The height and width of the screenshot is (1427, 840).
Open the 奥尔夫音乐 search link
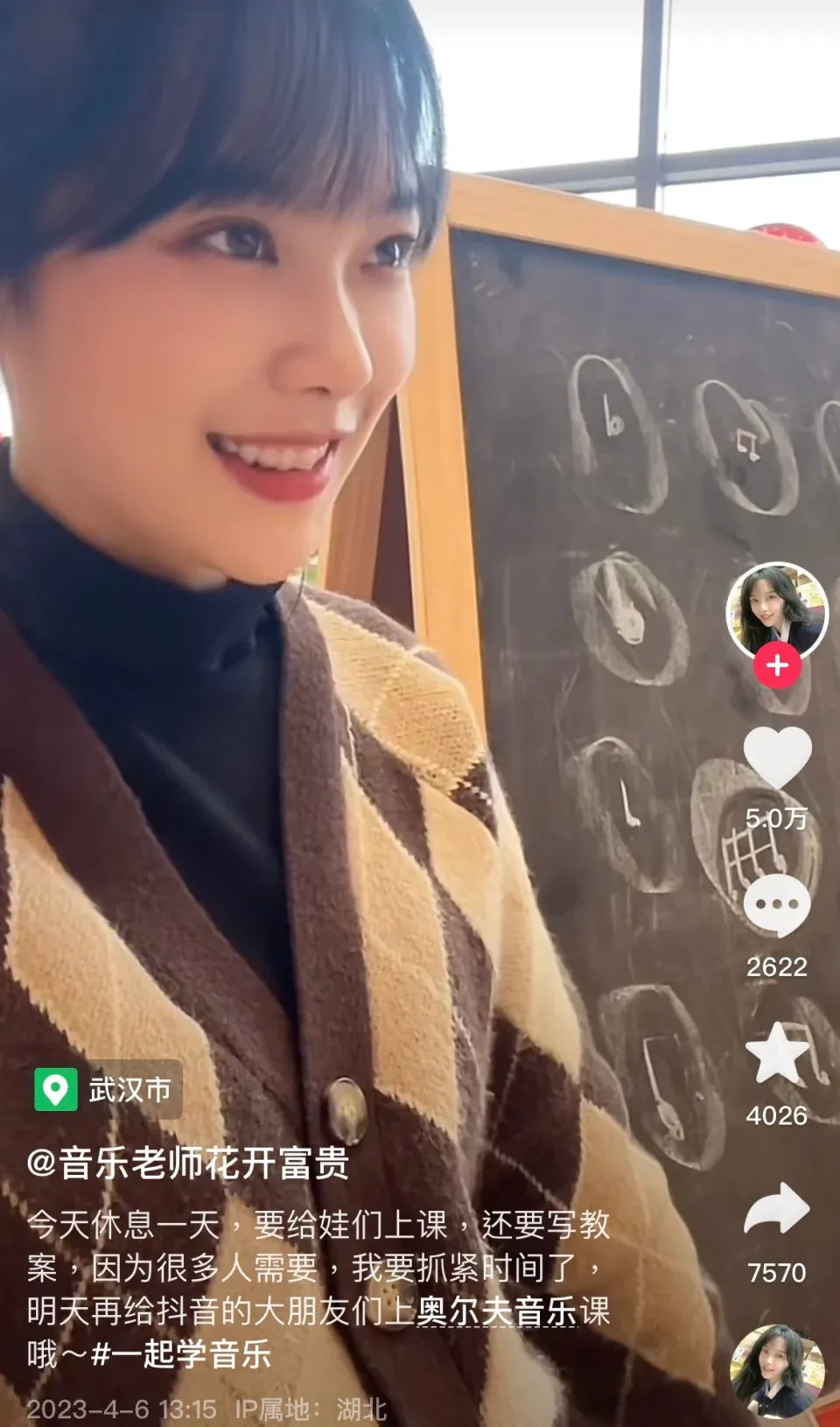[496, 1311]
